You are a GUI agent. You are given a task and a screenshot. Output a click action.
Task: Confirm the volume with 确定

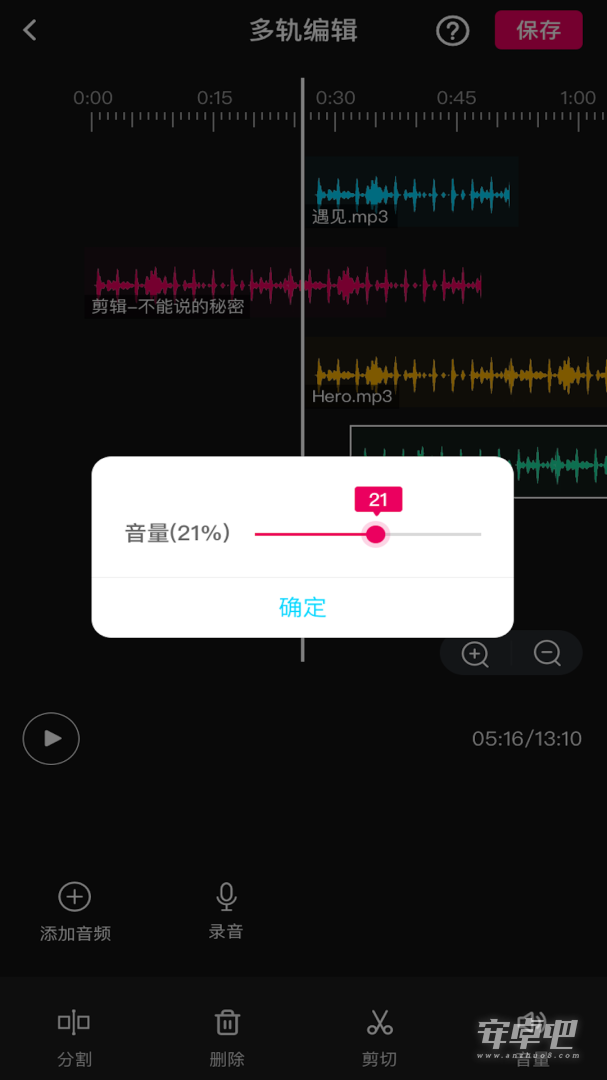[x=302, y=608]
